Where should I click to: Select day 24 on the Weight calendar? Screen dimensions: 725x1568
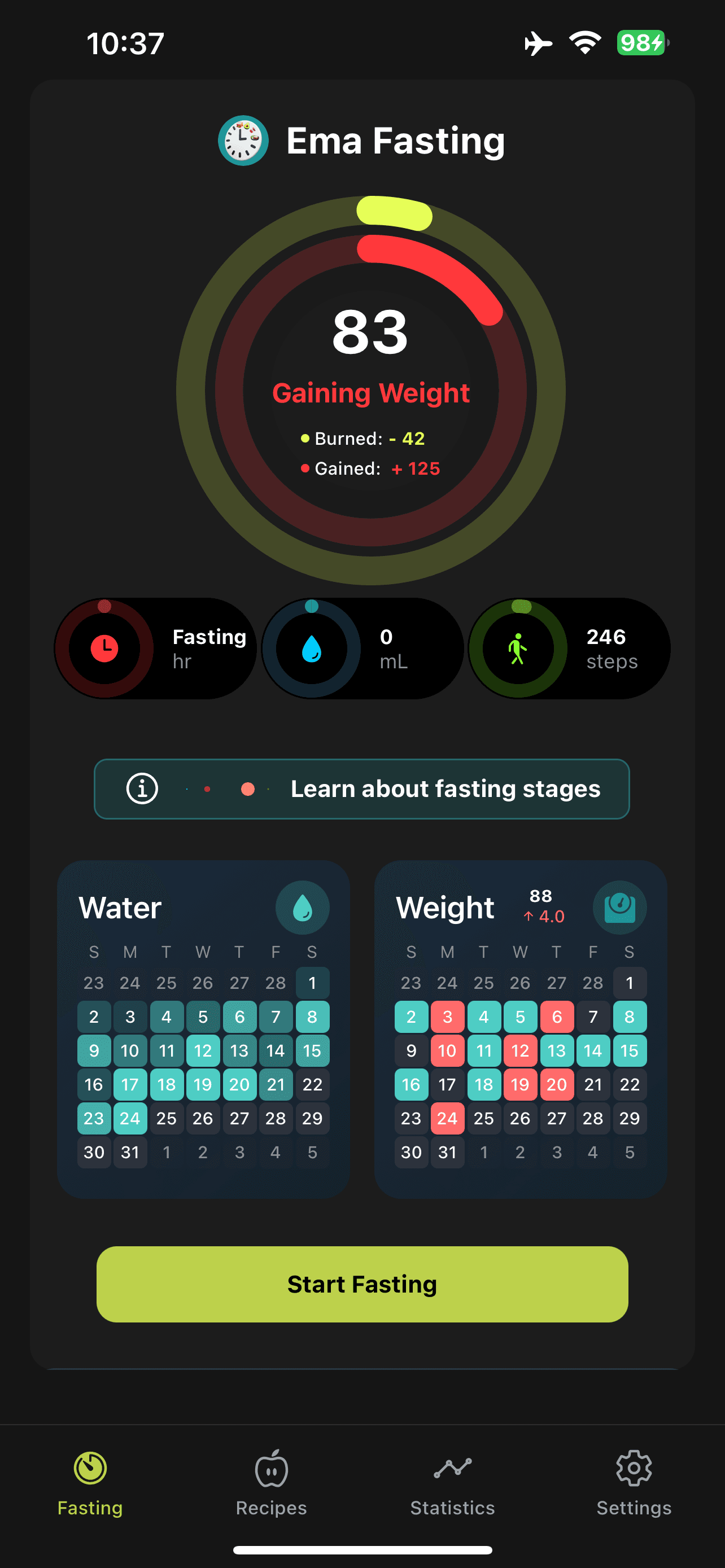coord(447,1118)
